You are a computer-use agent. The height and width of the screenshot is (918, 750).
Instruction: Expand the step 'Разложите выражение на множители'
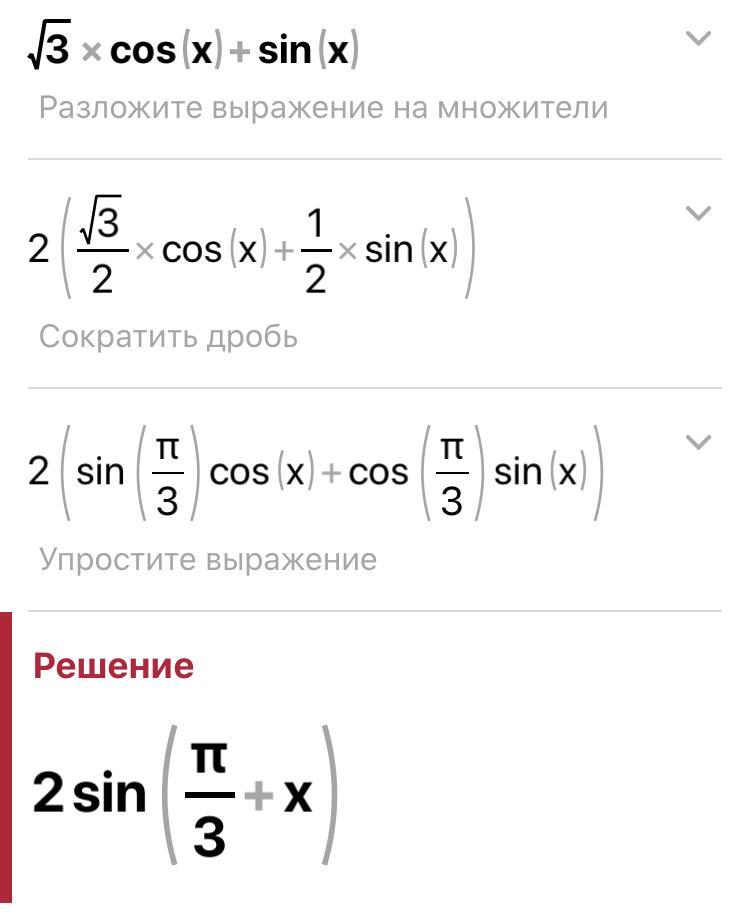tap(698, 39)
